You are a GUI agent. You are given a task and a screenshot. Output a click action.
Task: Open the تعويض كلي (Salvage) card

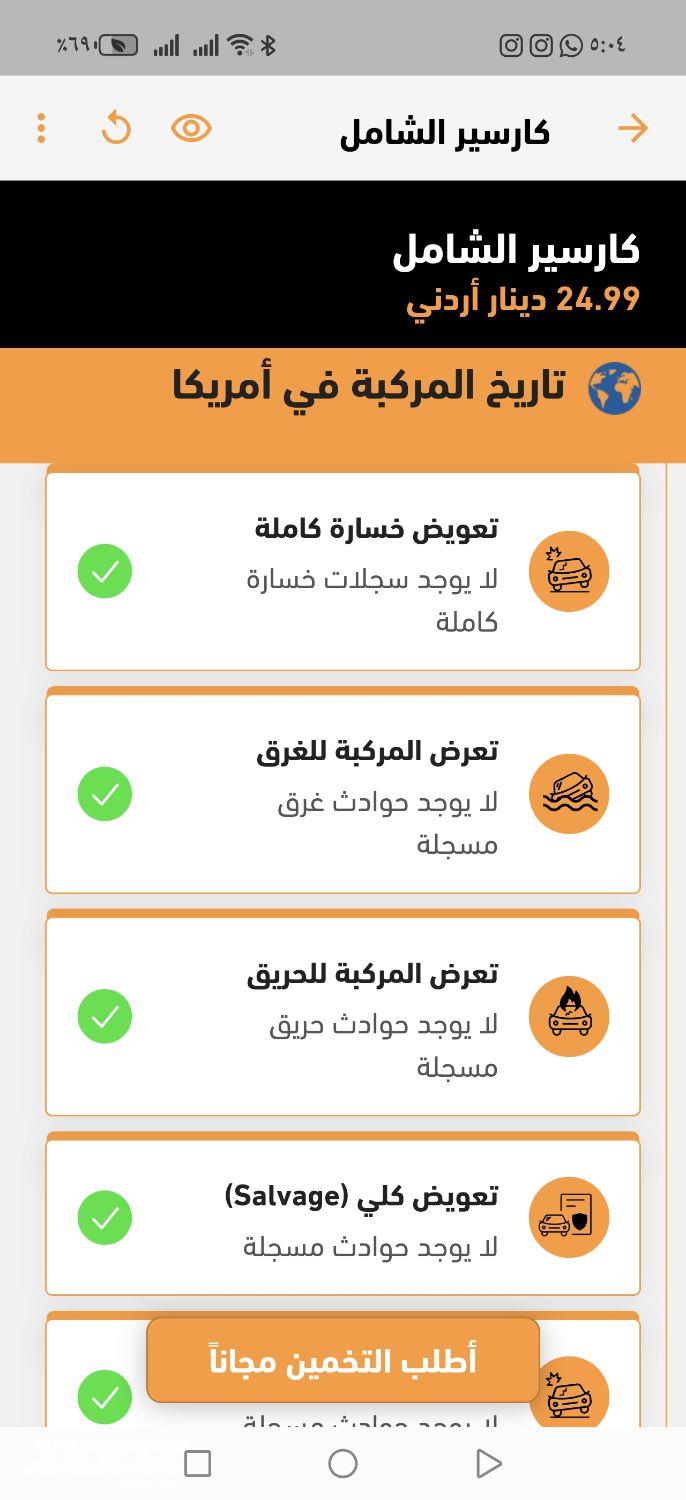click(x=343, y=1217)
